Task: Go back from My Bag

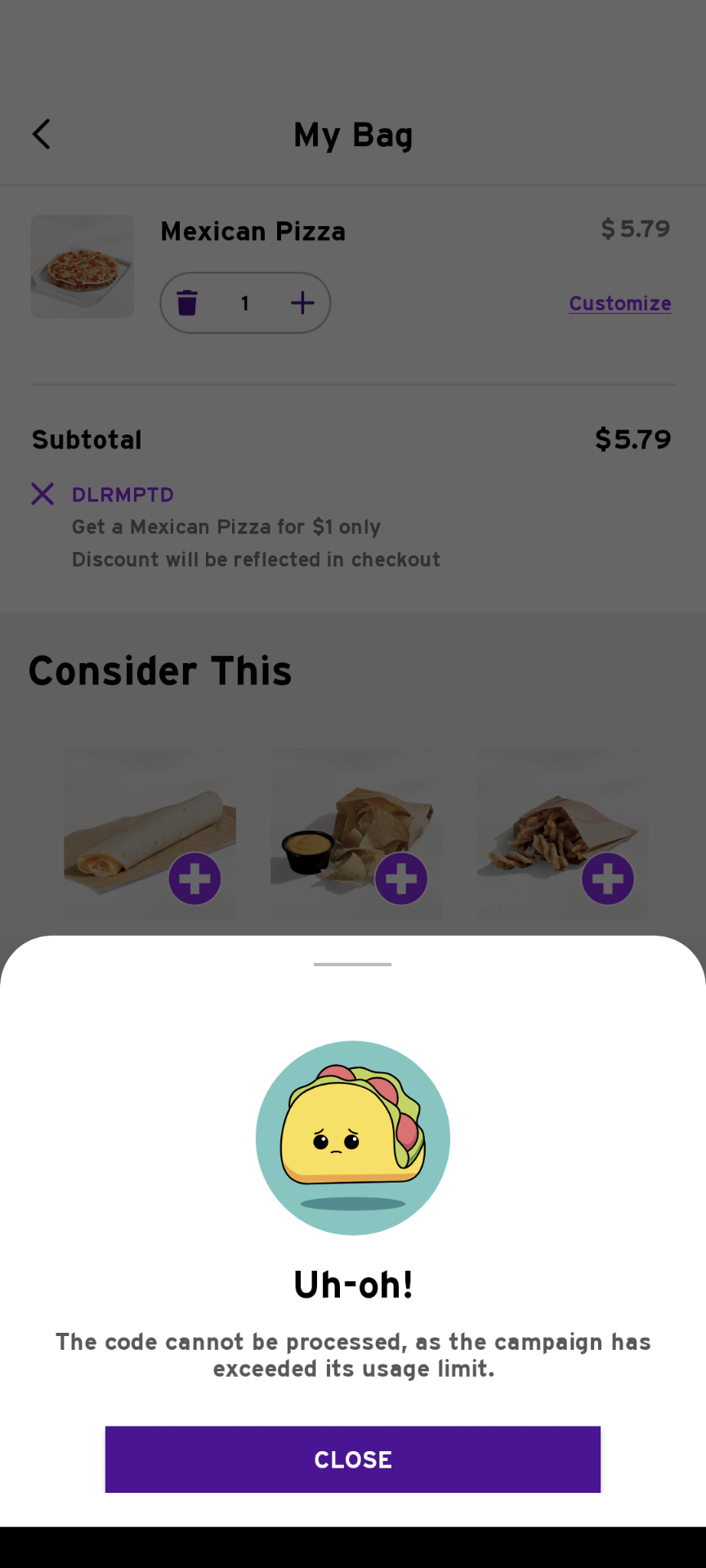Action: tap(42, 135)
